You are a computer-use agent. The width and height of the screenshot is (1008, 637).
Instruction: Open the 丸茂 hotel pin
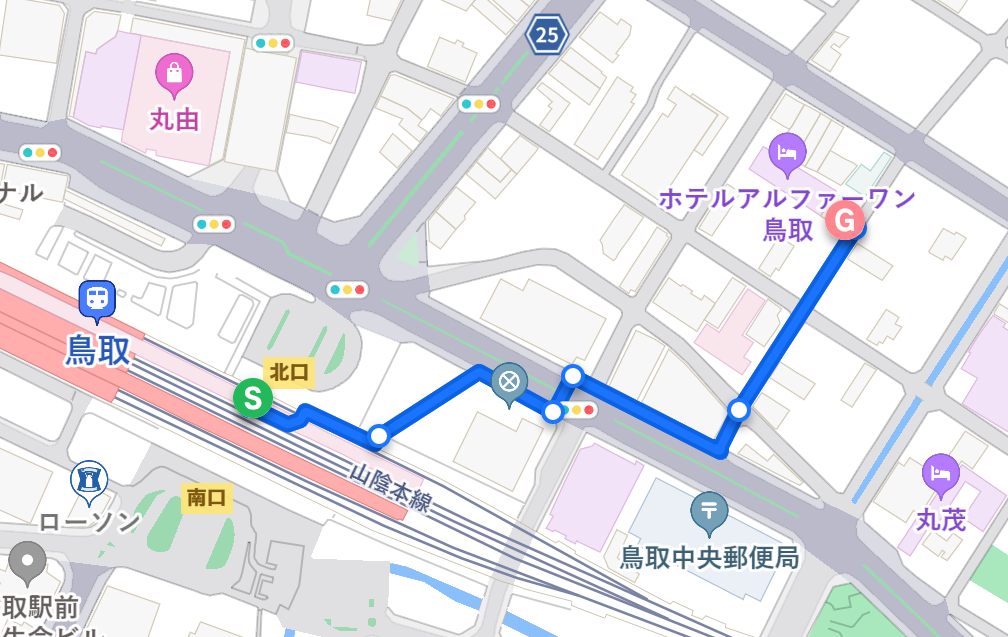[x=941, y=472]
